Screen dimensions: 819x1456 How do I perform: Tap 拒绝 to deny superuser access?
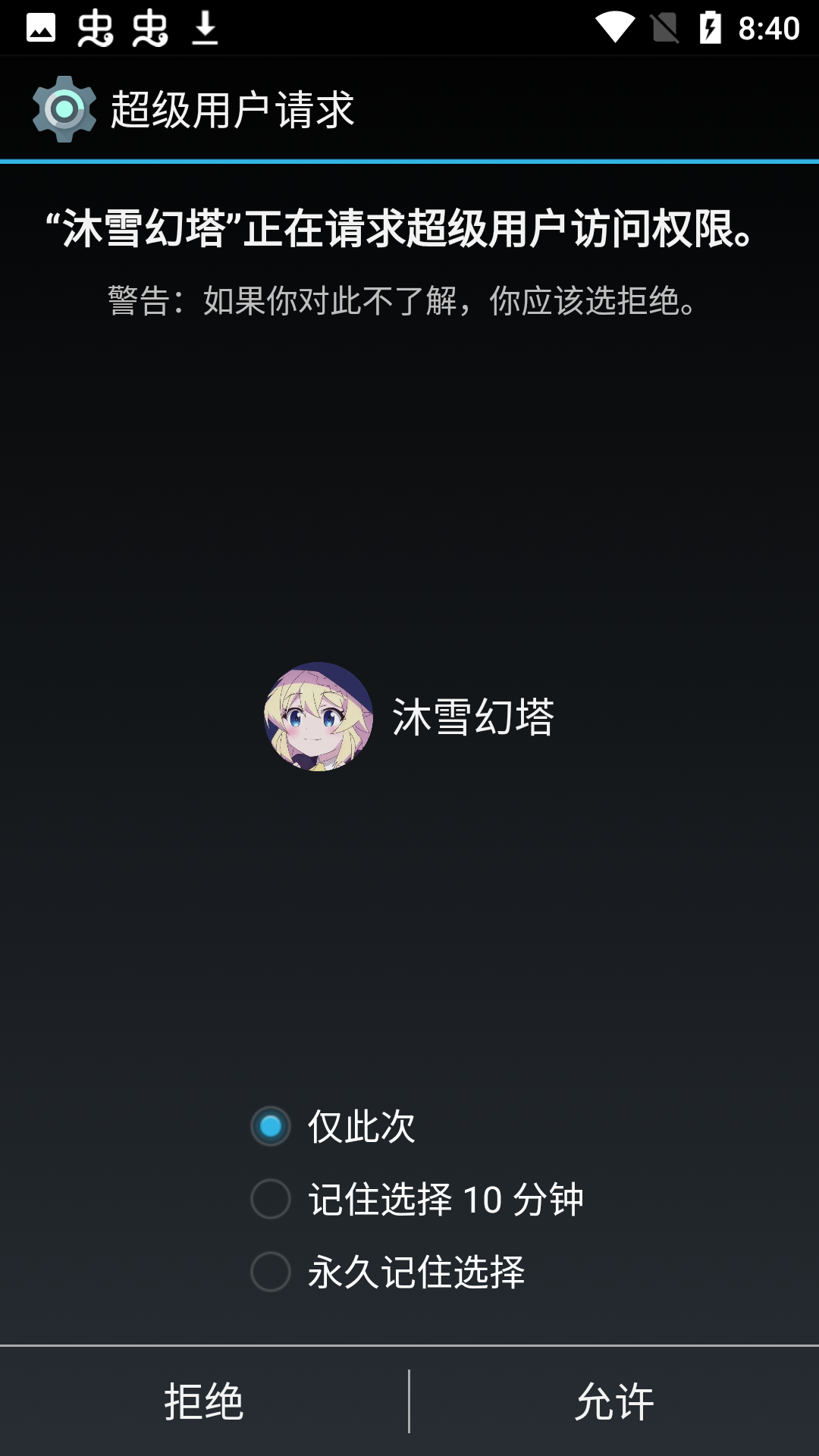[x=204, y=1401]
